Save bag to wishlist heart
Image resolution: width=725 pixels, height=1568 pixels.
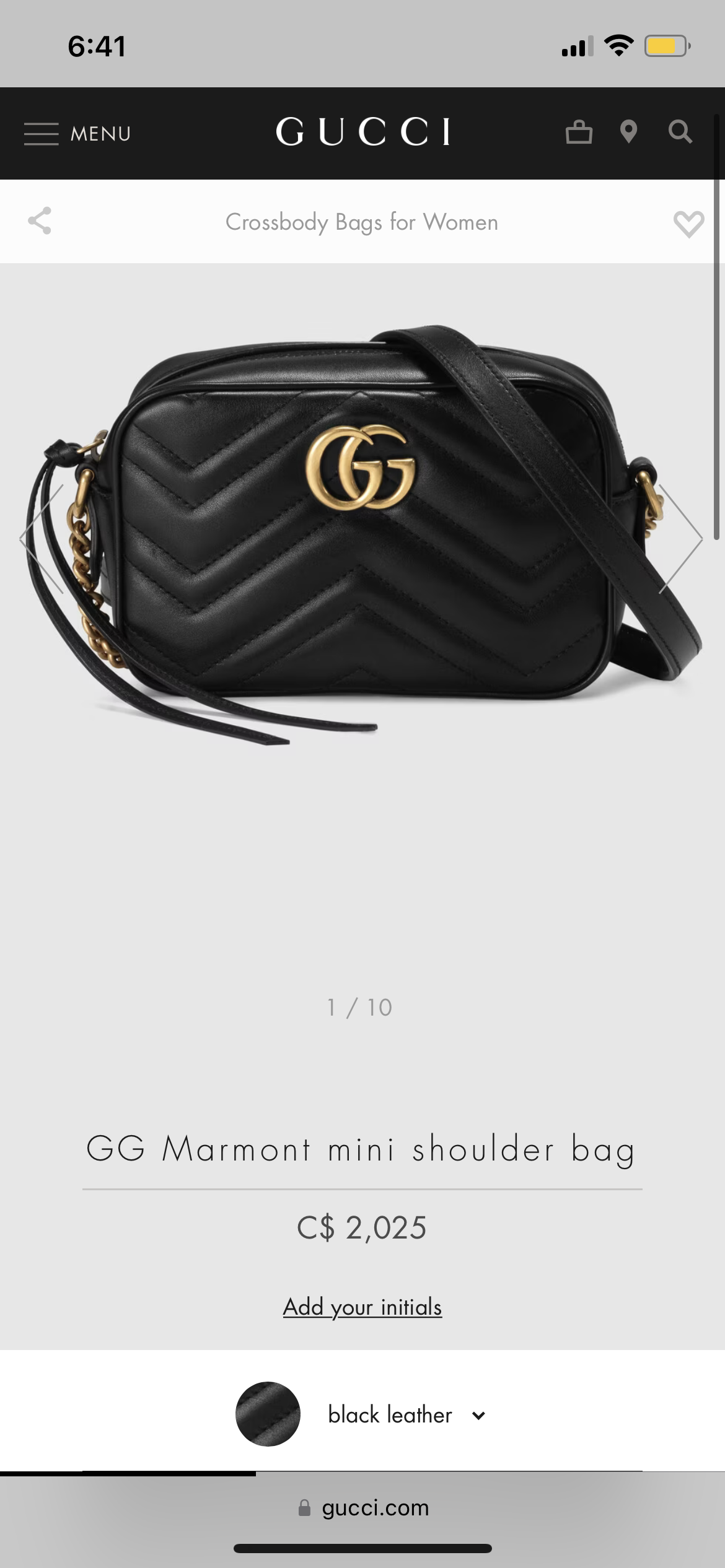(688, 224)
